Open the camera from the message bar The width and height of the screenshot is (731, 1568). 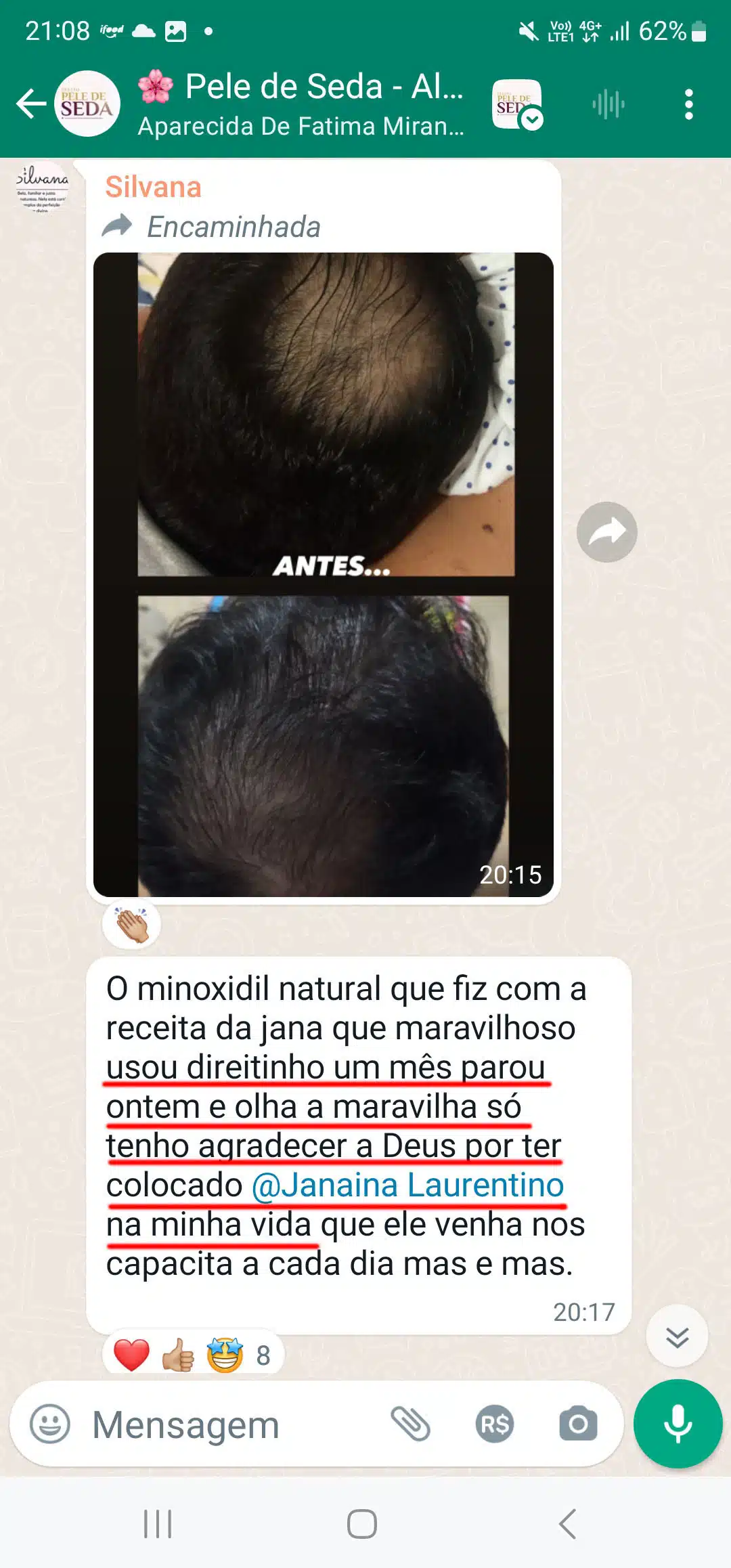[x=578, y=1424]
